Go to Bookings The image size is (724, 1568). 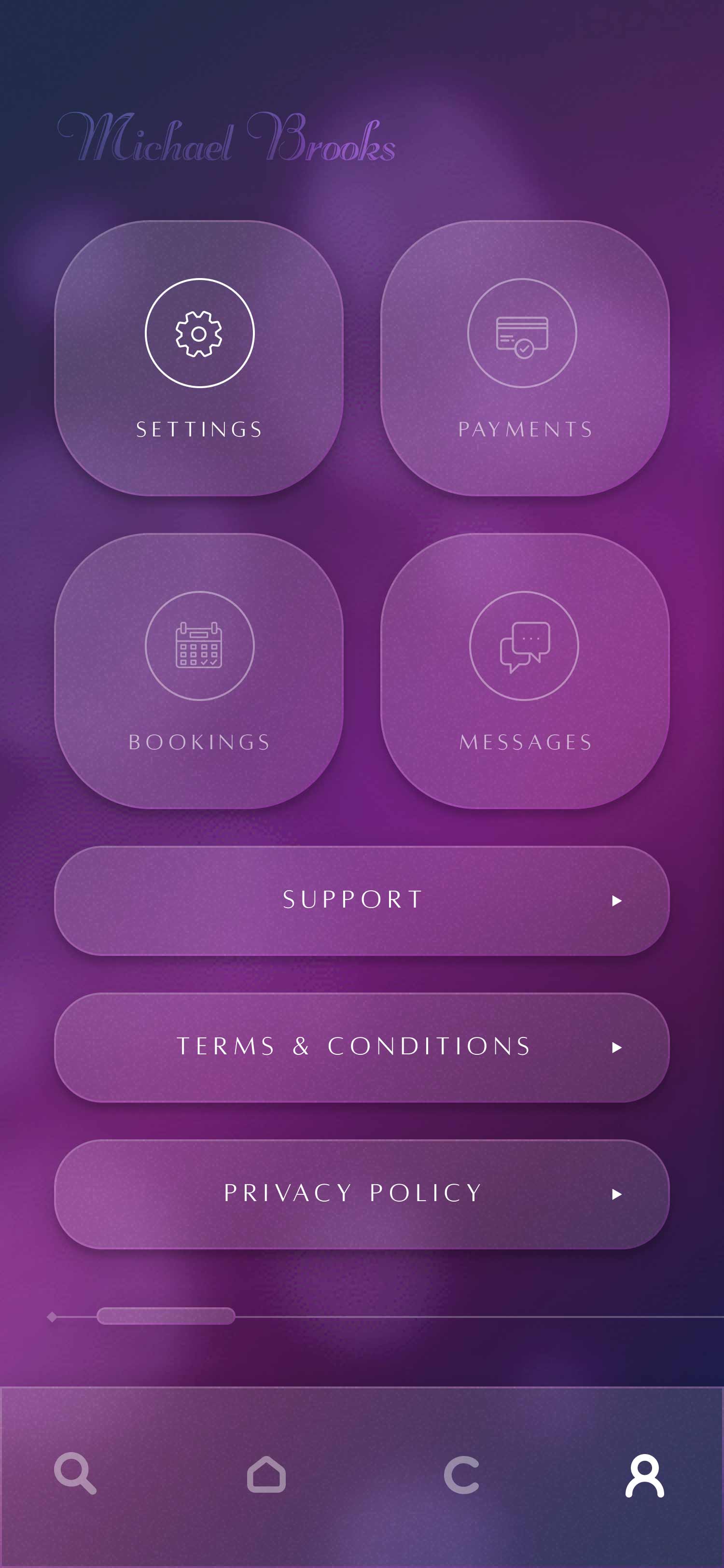(x=199, y=671)
